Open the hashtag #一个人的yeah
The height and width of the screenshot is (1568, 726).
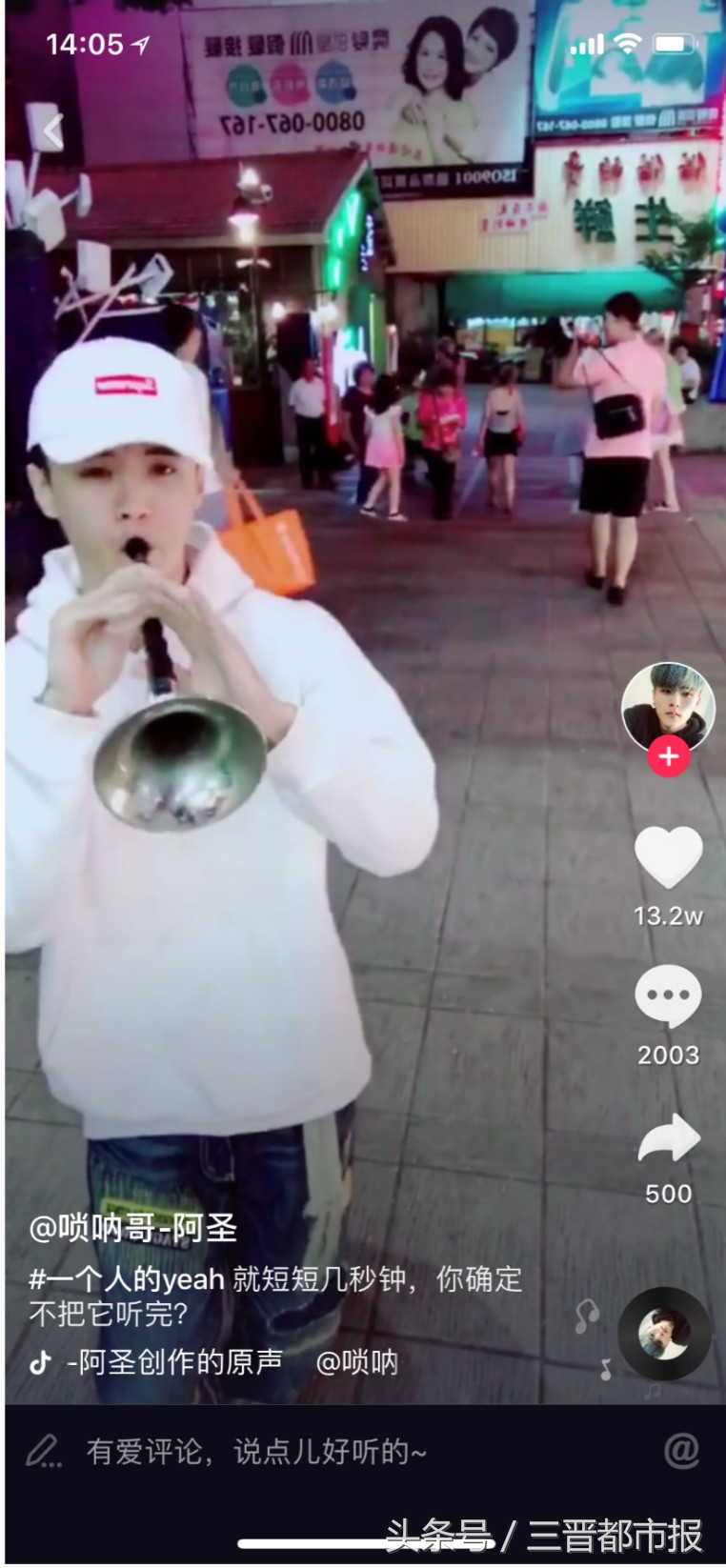click(x=126, y=1278)
